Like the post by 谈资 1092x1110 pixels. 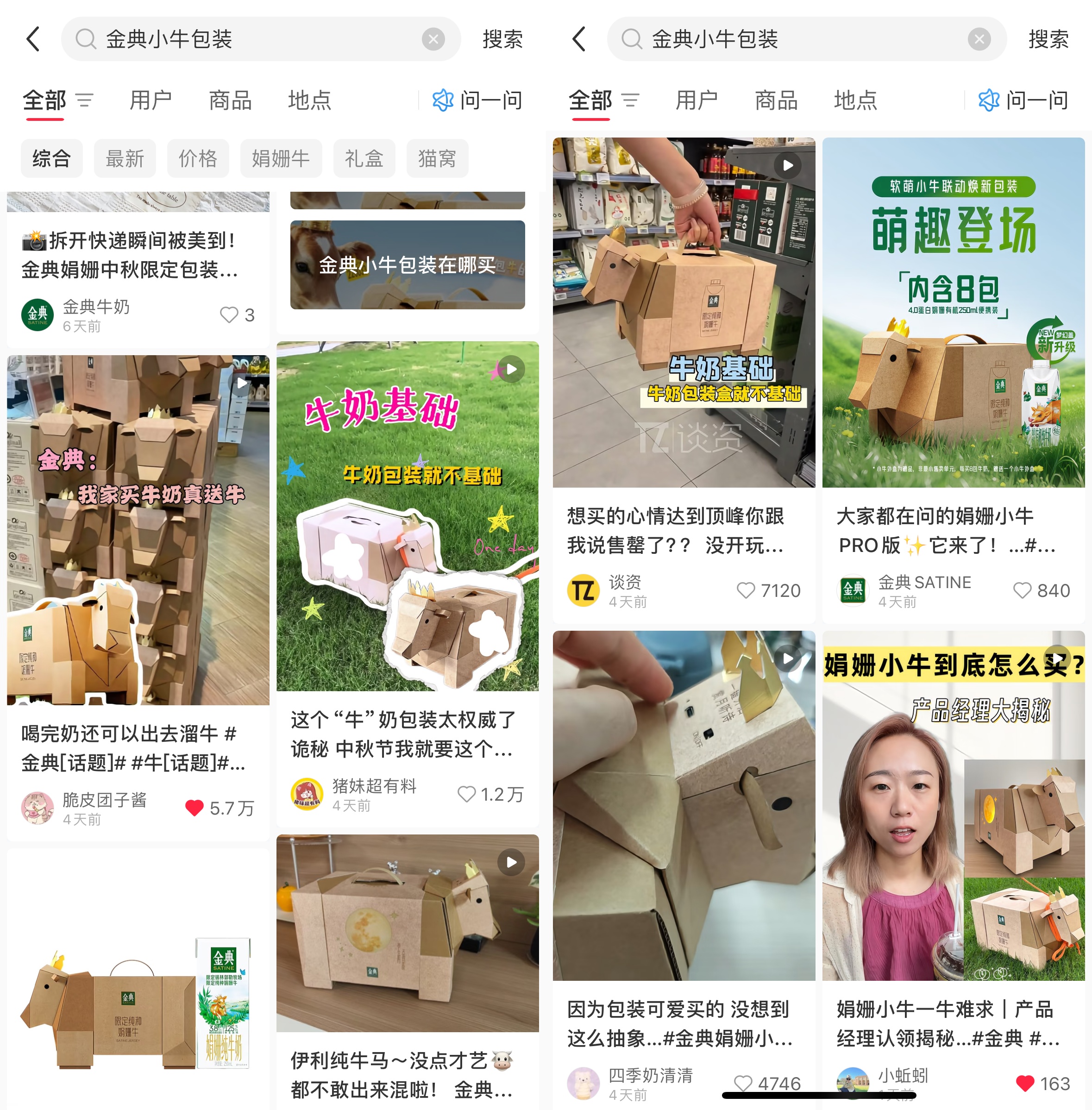tap(746, 590)
